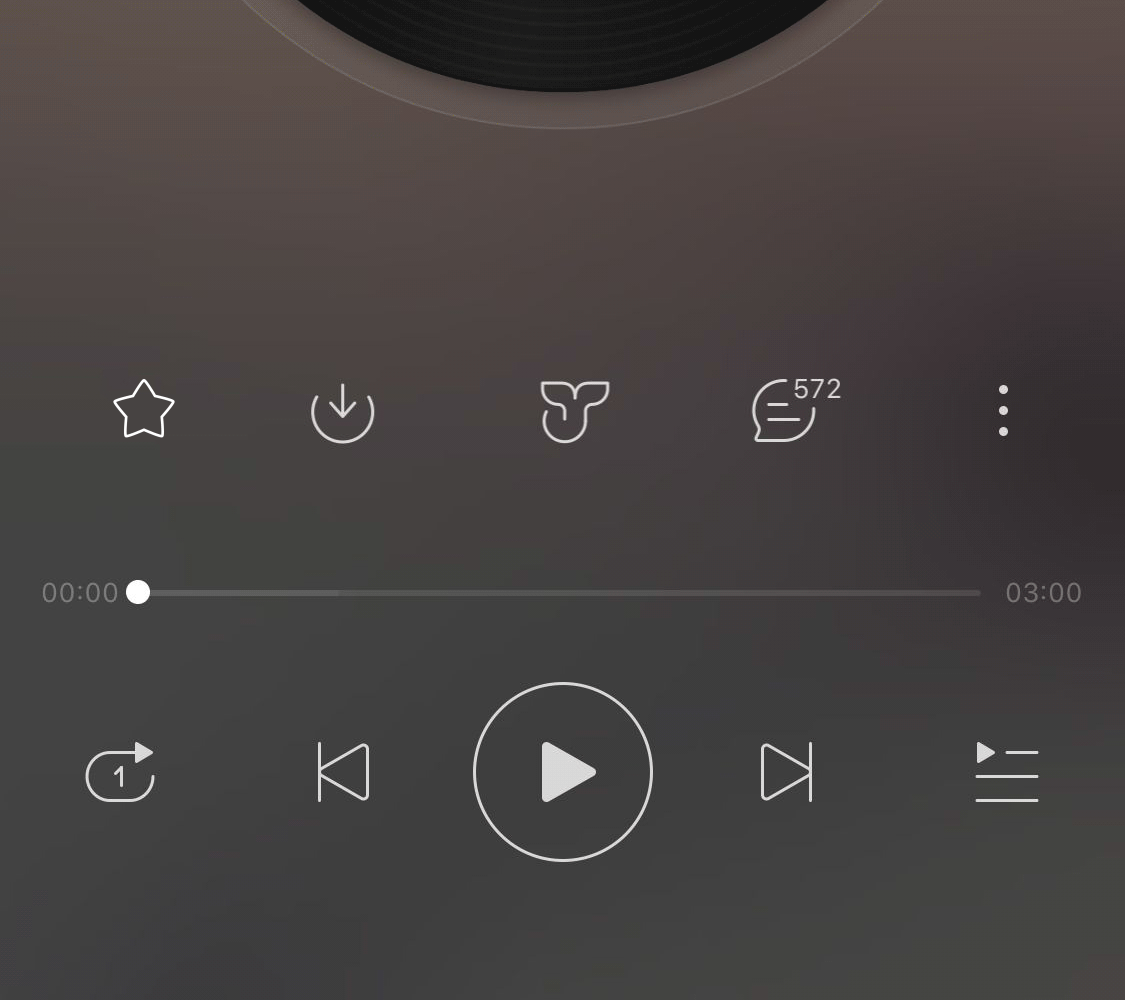Screen dimensions: 1125x1000
Task: Tap the playback progress bar to seek
Action: pyautogui.click(x=560, y=593)
